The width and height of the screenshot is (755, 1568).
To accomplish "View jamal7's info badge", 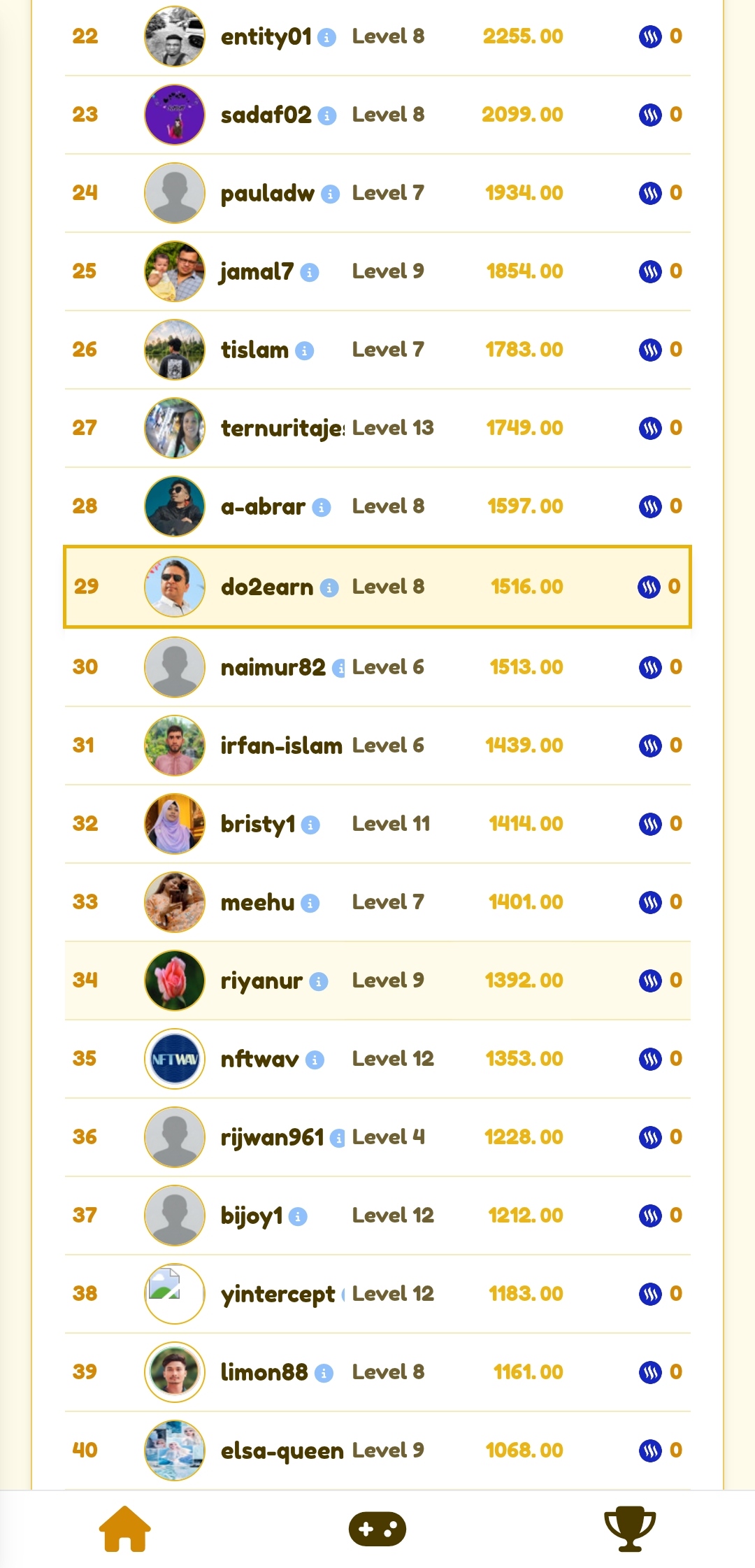I will coord(310,272).
